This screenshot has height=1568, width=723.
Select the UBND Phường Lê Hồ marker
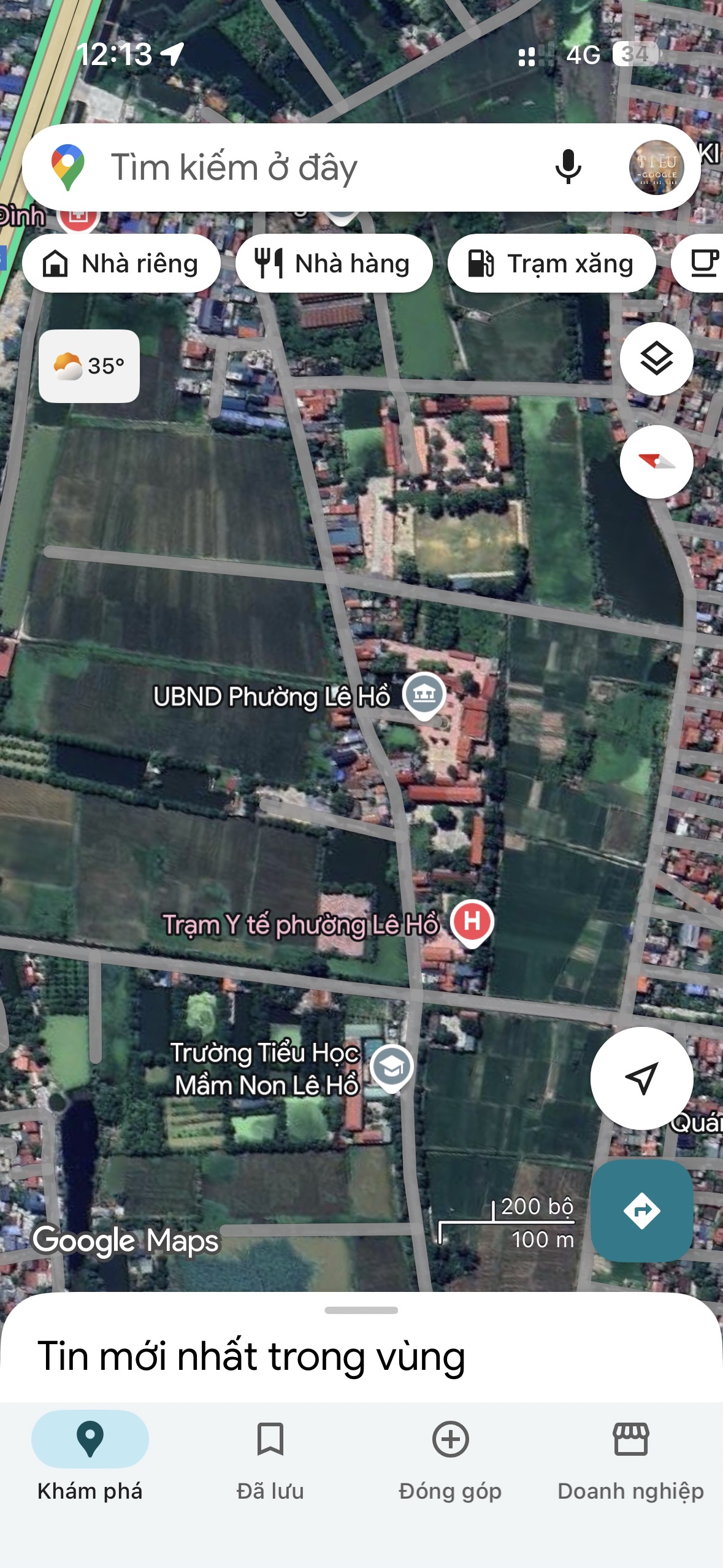click(424, 695)
